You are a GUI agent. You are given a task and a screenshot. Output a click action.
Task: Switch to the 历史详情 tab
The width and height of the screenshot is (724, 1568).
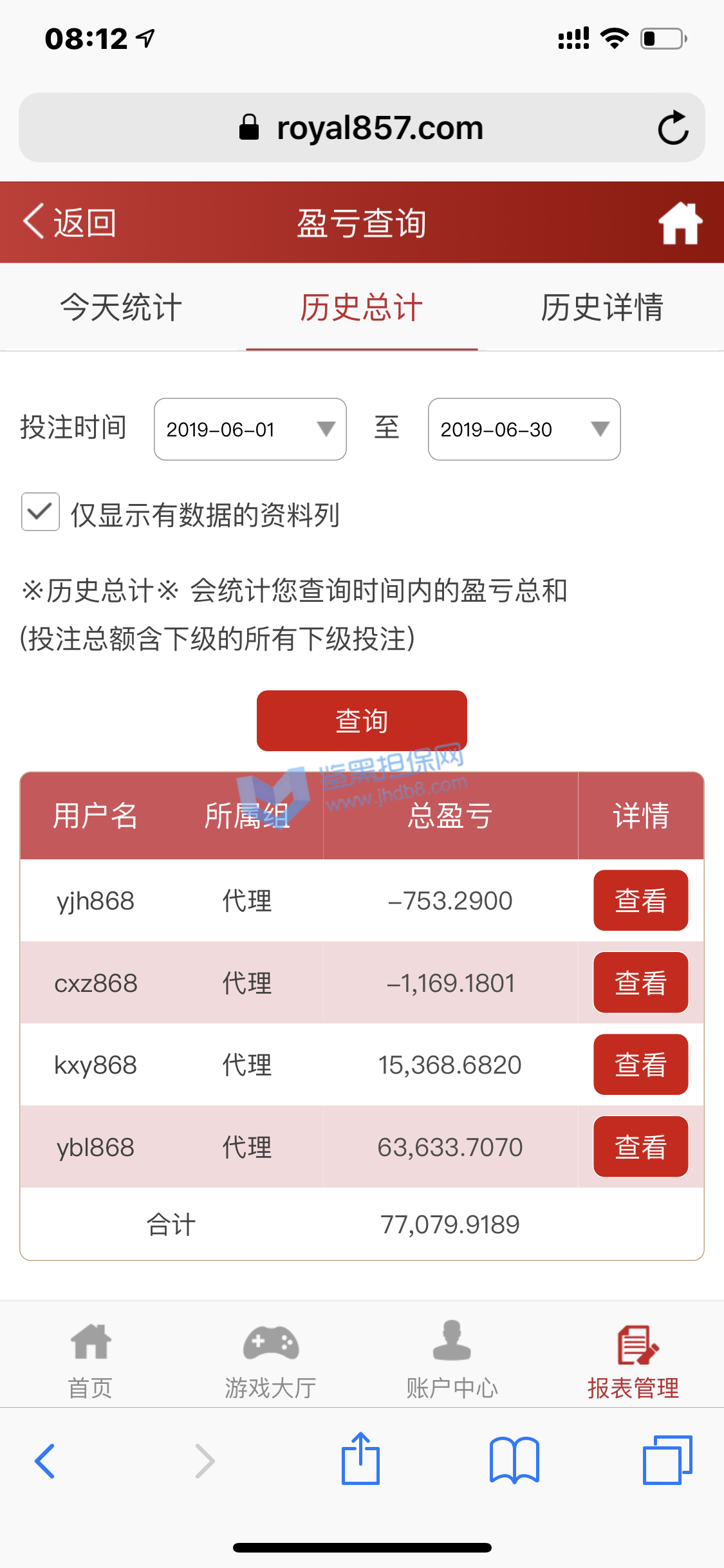602,307
